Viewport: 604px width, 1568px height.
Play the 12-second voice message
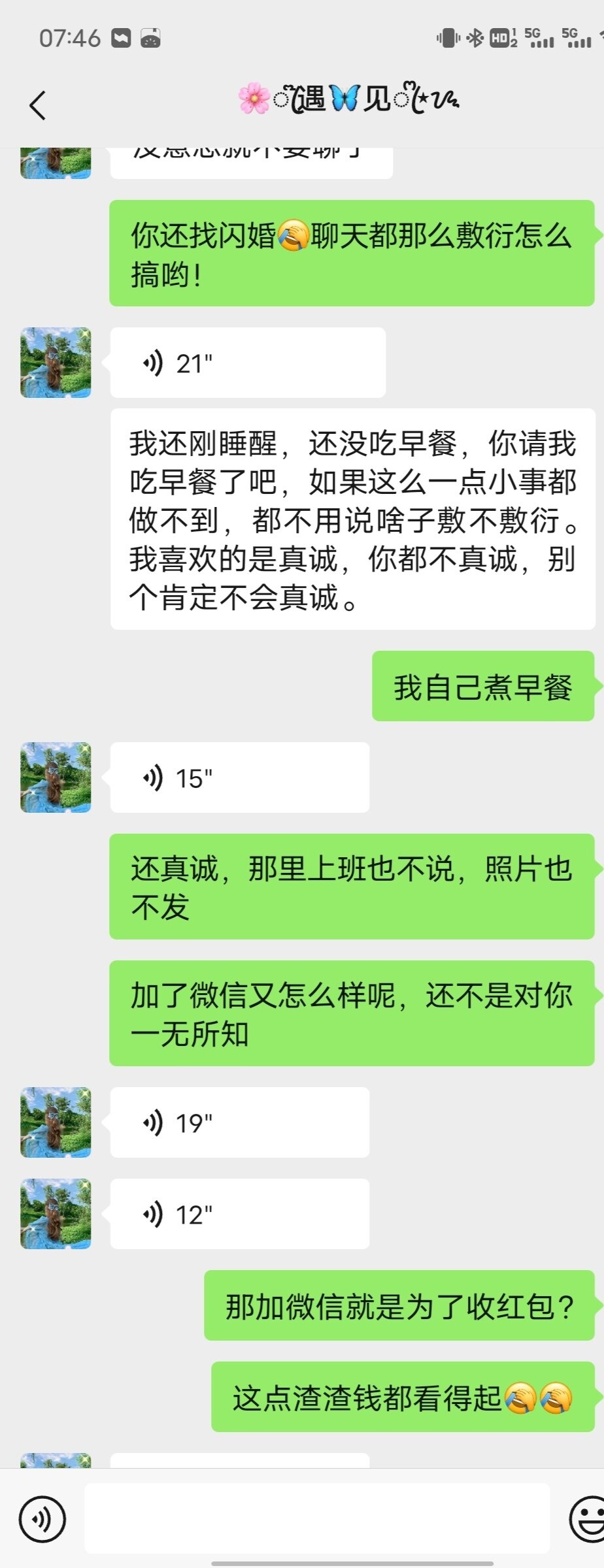coord(239,1214)
